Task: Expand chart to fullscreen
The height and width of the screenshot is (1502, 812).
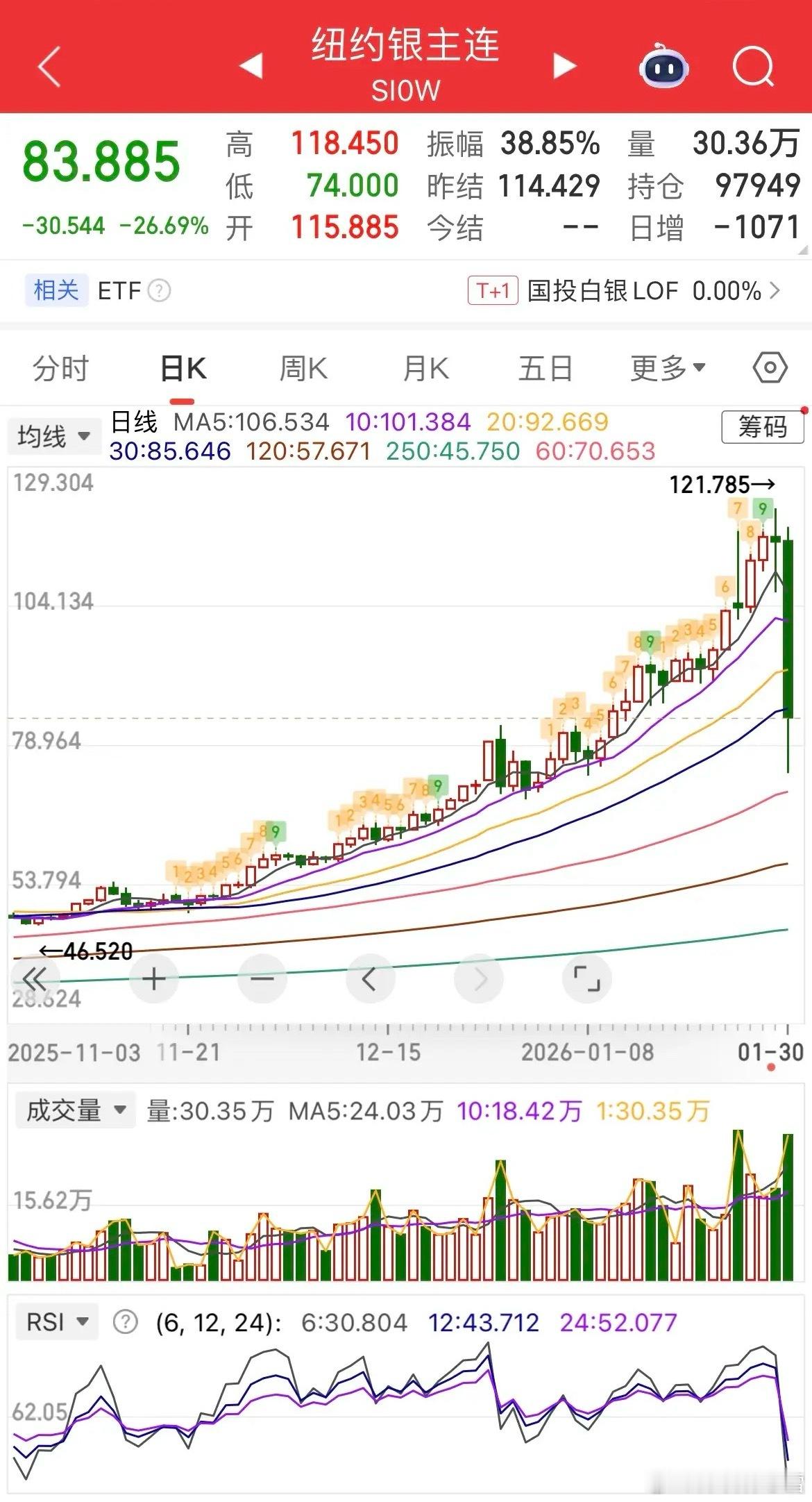Action: (x=586, y=979)
